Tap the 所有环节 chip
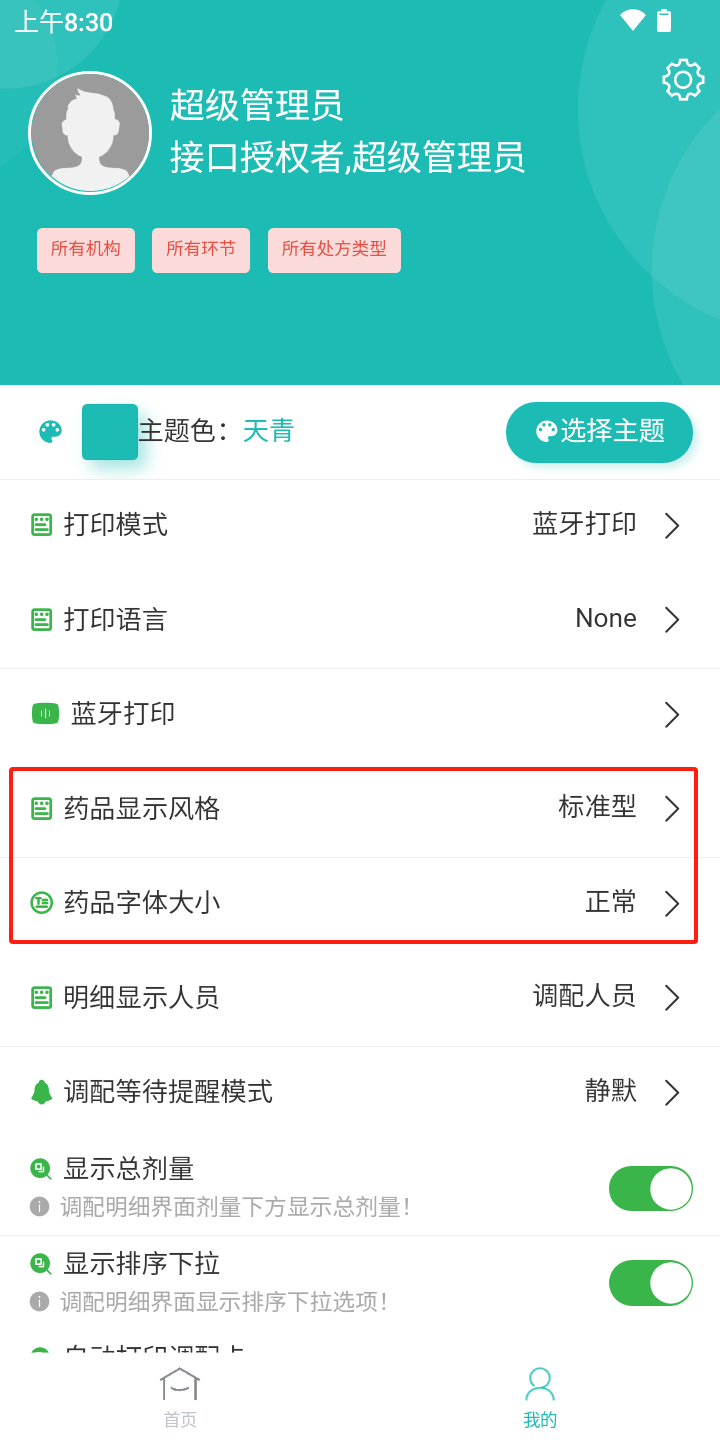 [201, 250]
